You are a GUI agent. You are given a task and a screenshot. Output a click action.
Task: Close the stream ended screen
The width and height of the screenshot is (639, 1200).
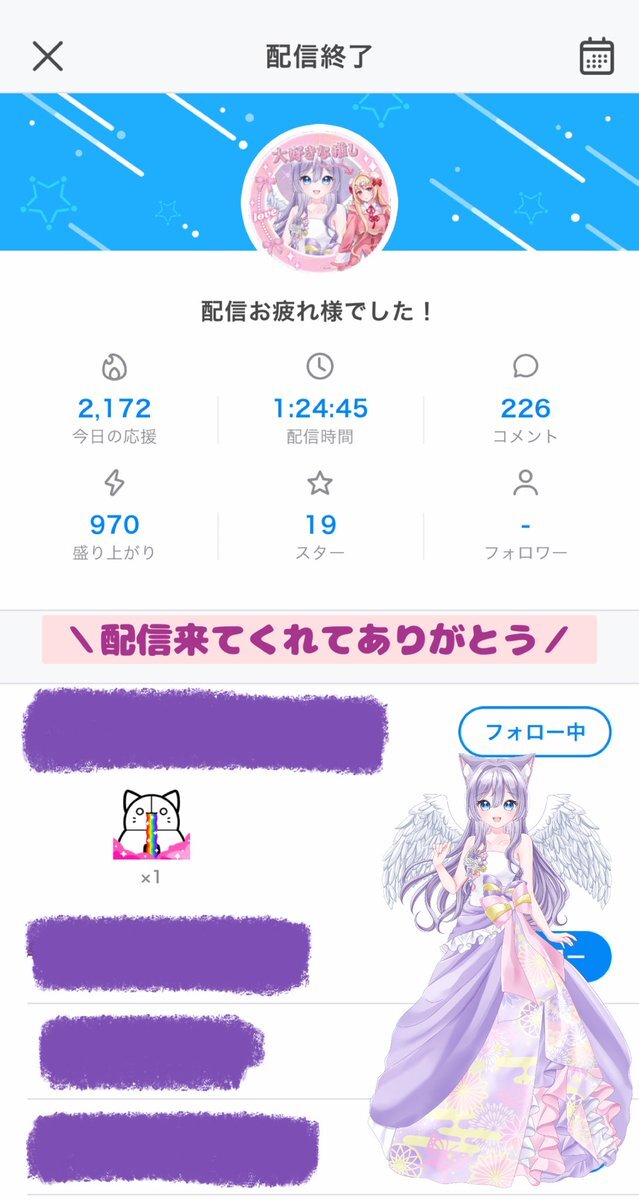(47, 56)
